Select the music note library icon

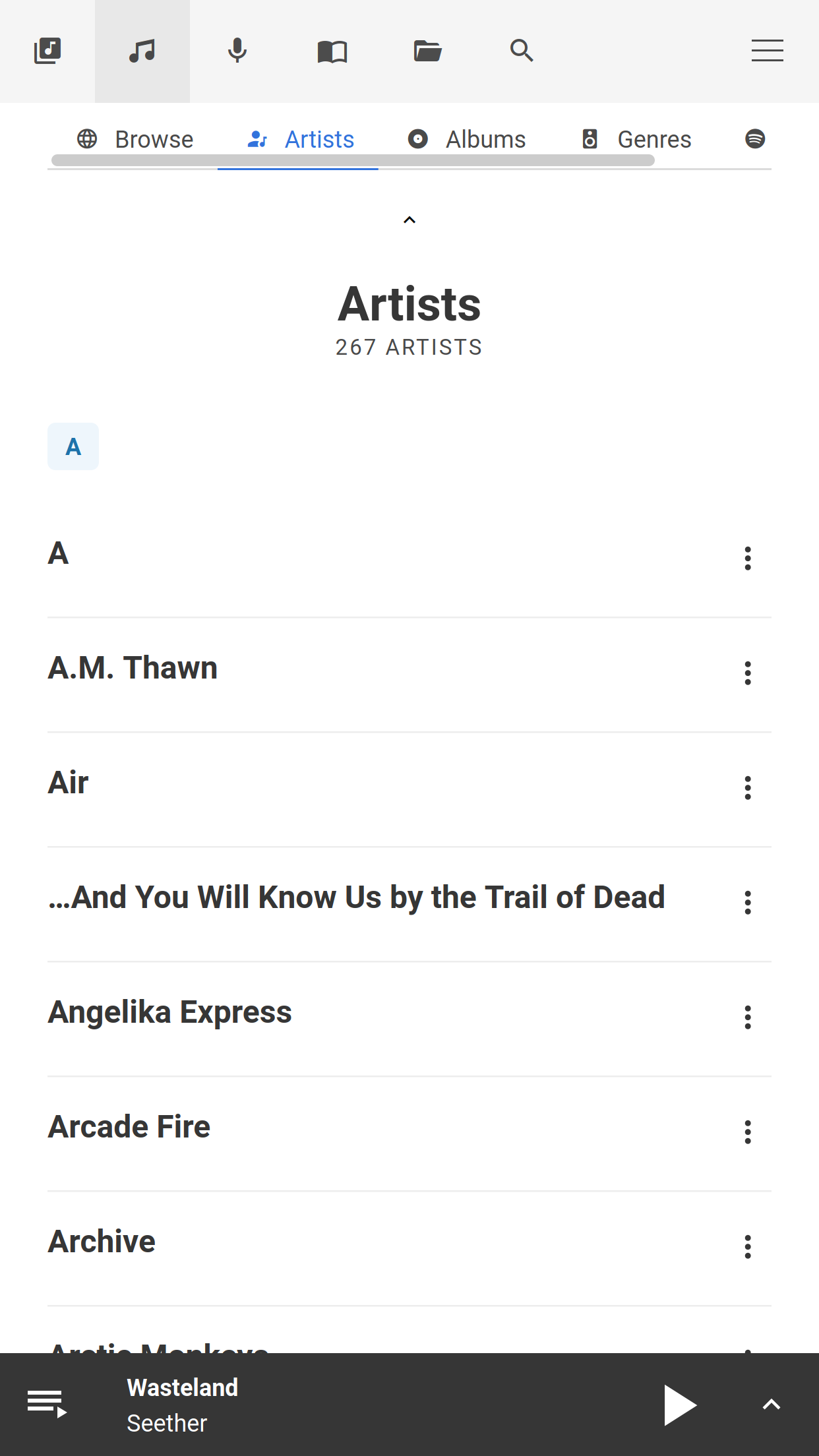point(142,50)
